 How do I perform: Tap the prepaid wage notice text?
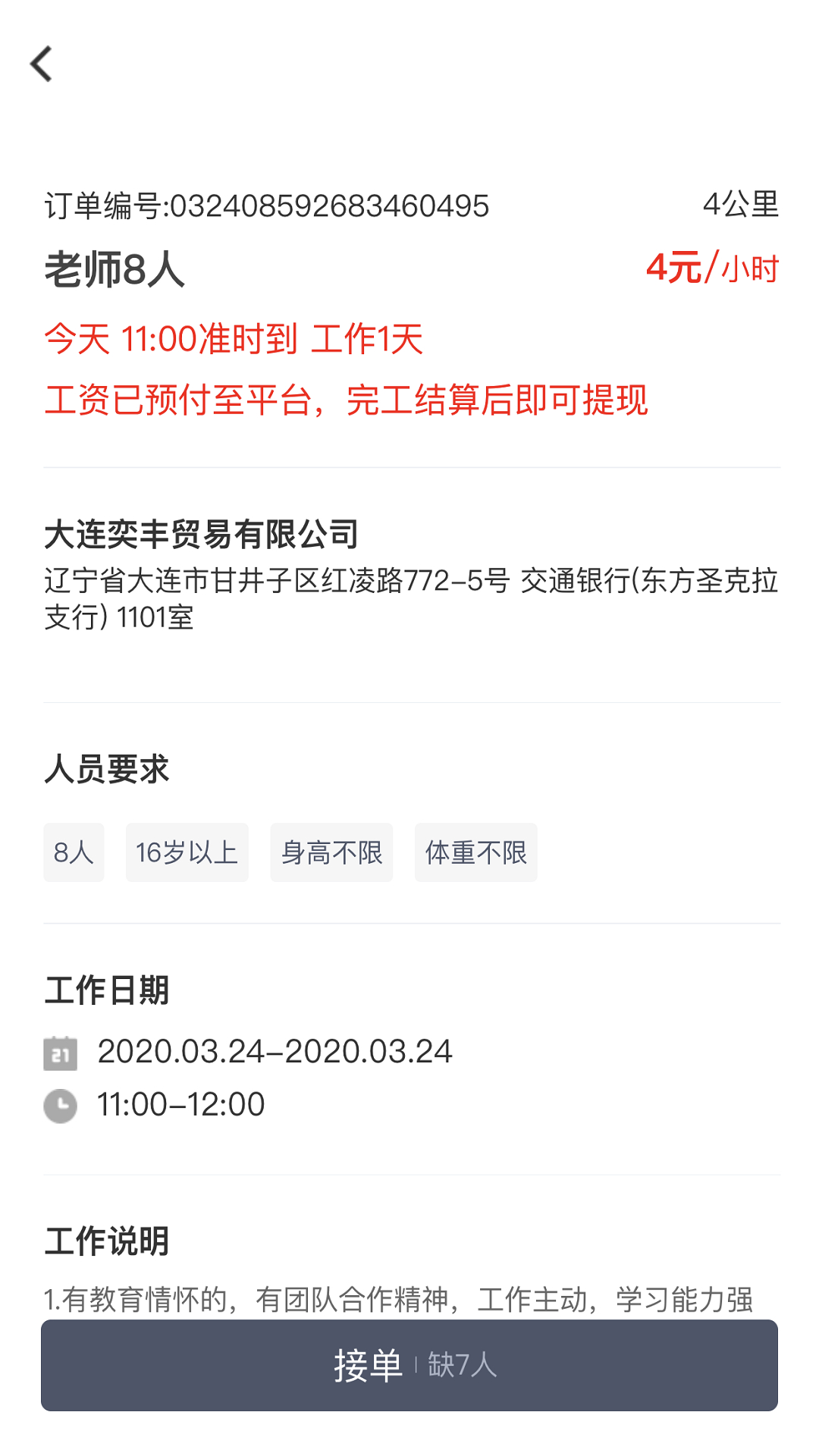(349, 400)
